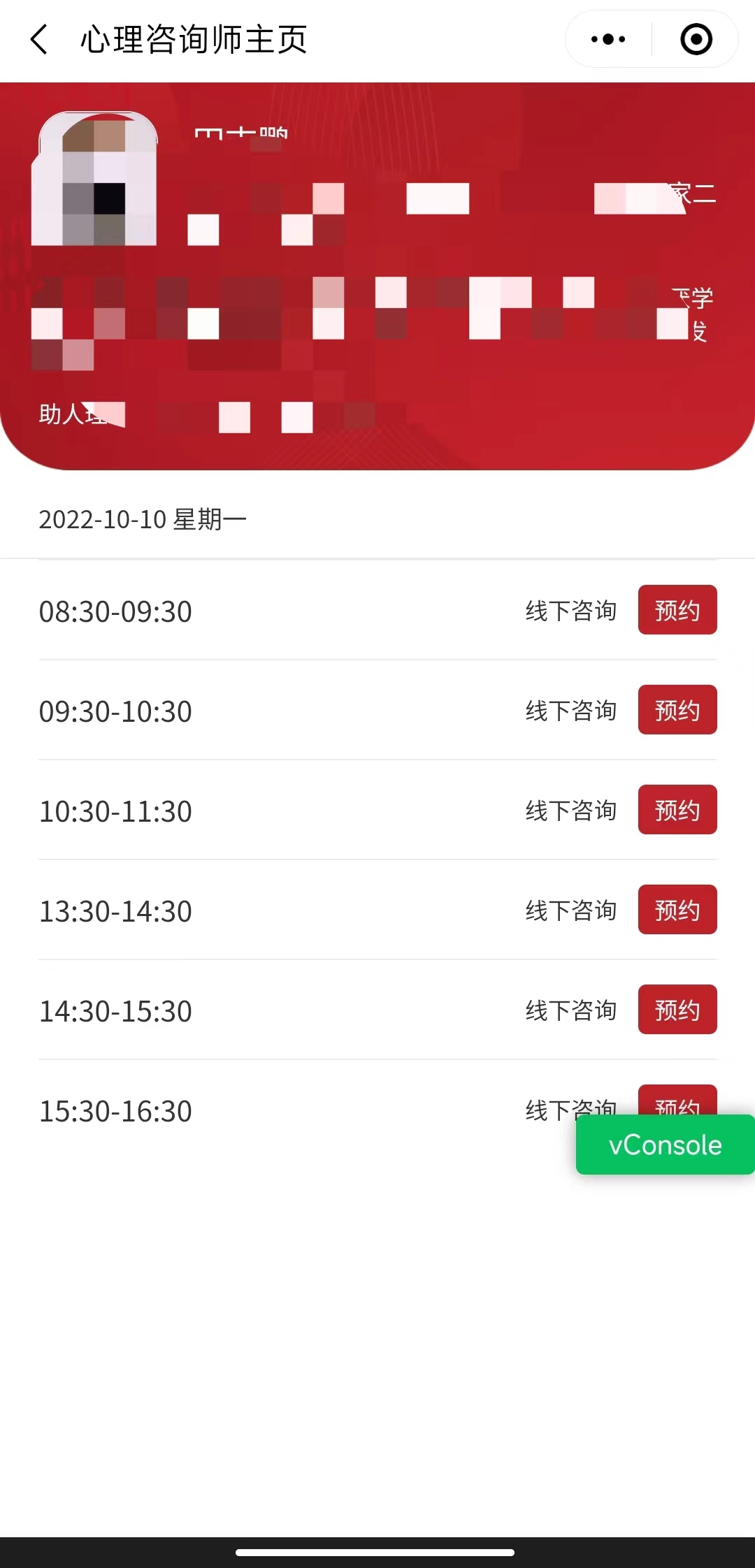This screenshot has height=1568, width=755.
Task: Tap 预约 for the 09:30-10:30 slot
Action: coord(677,709)
